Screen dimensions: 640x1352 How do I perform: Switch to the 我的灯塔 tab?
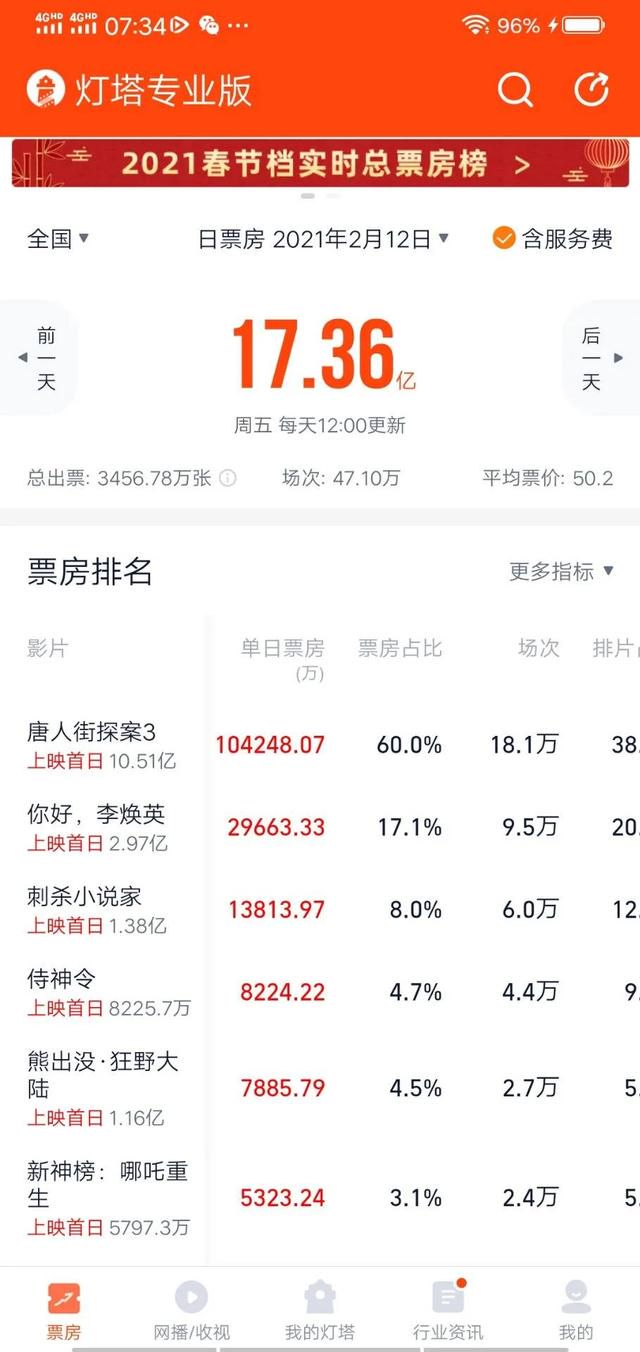pyautogui.click(x=320, y=1310)
